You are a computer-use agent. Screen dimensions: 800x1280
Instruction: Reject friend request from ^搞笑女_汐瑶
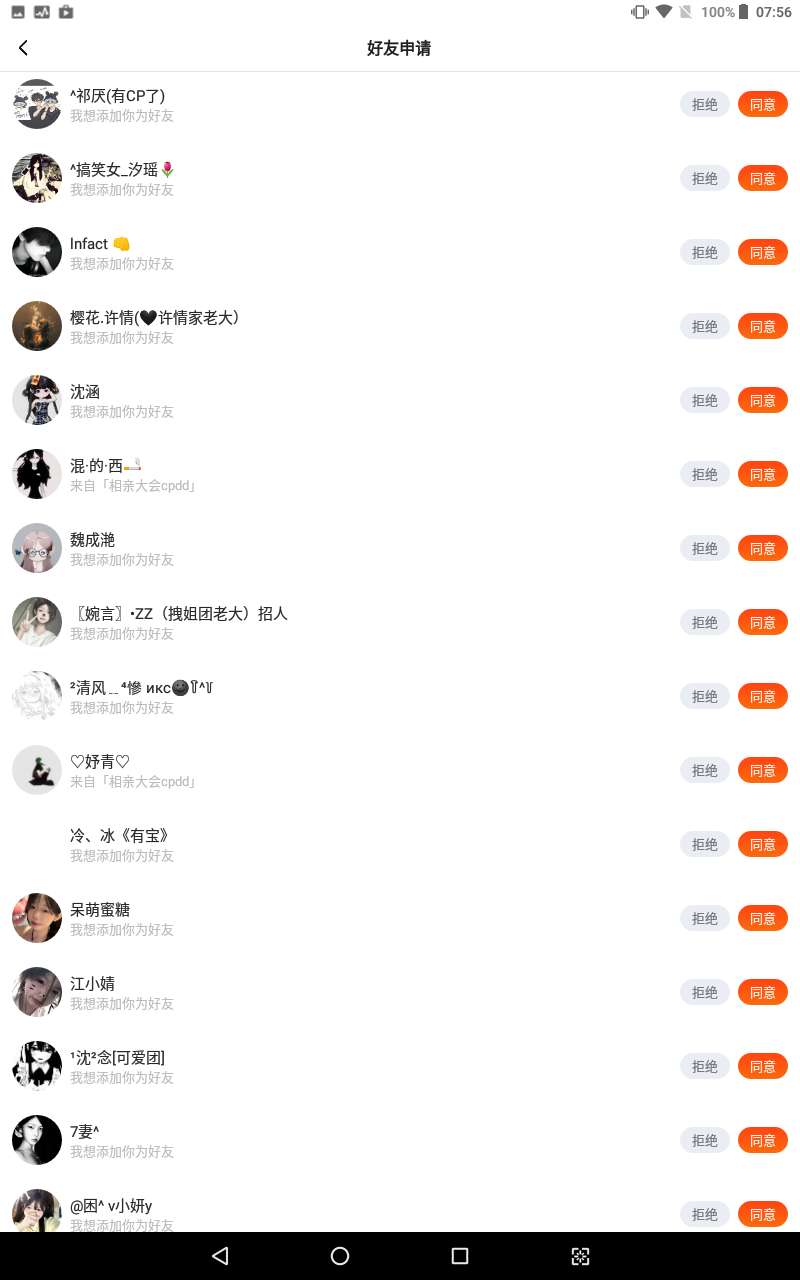pos(705,178)
